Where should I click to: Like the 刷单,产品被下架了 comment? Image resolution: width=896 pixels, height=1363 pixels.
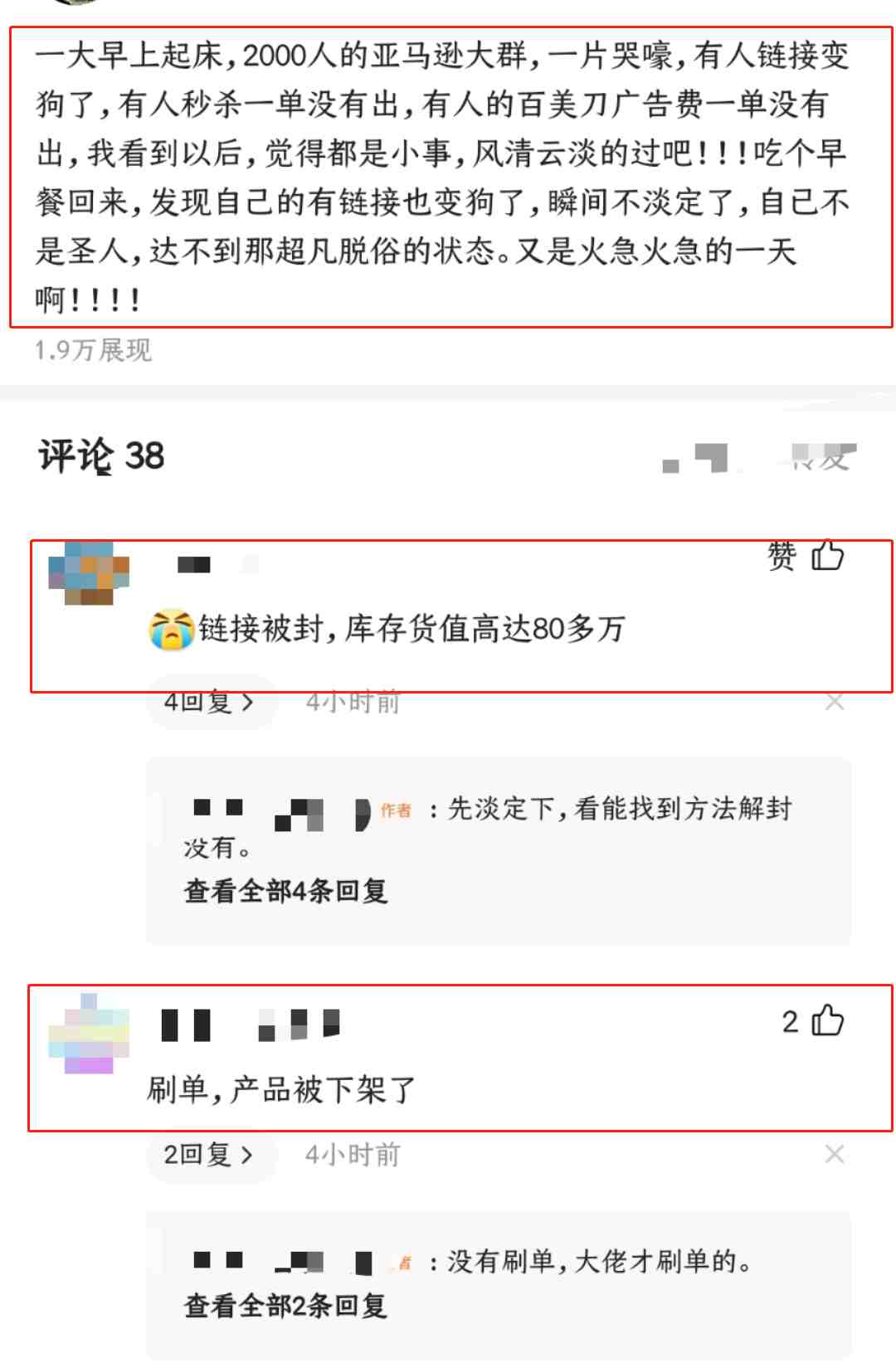tap(826, 1020)
